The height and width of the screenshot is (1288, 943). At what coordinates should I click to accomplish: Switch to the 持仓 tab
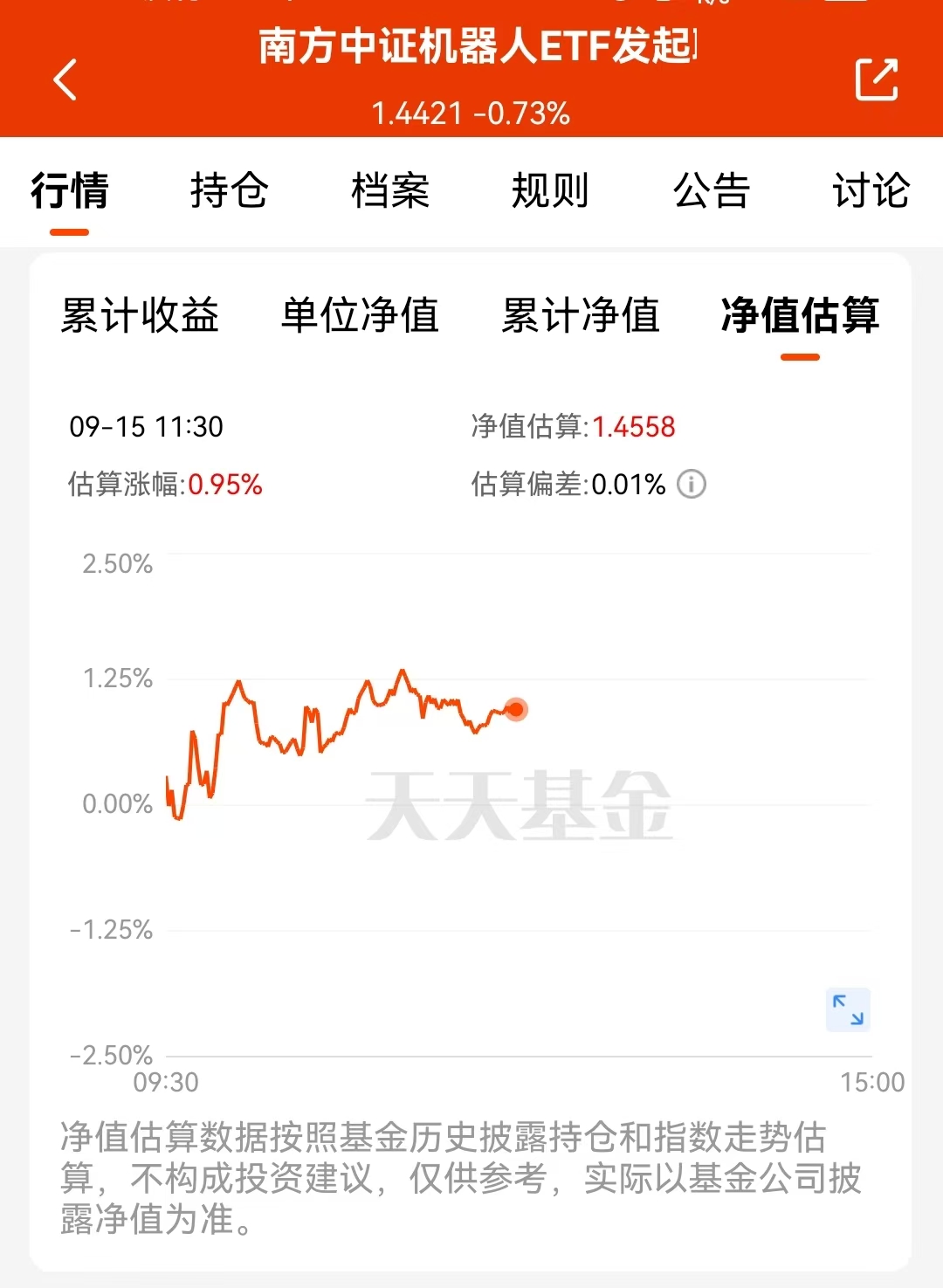point(229,190)
